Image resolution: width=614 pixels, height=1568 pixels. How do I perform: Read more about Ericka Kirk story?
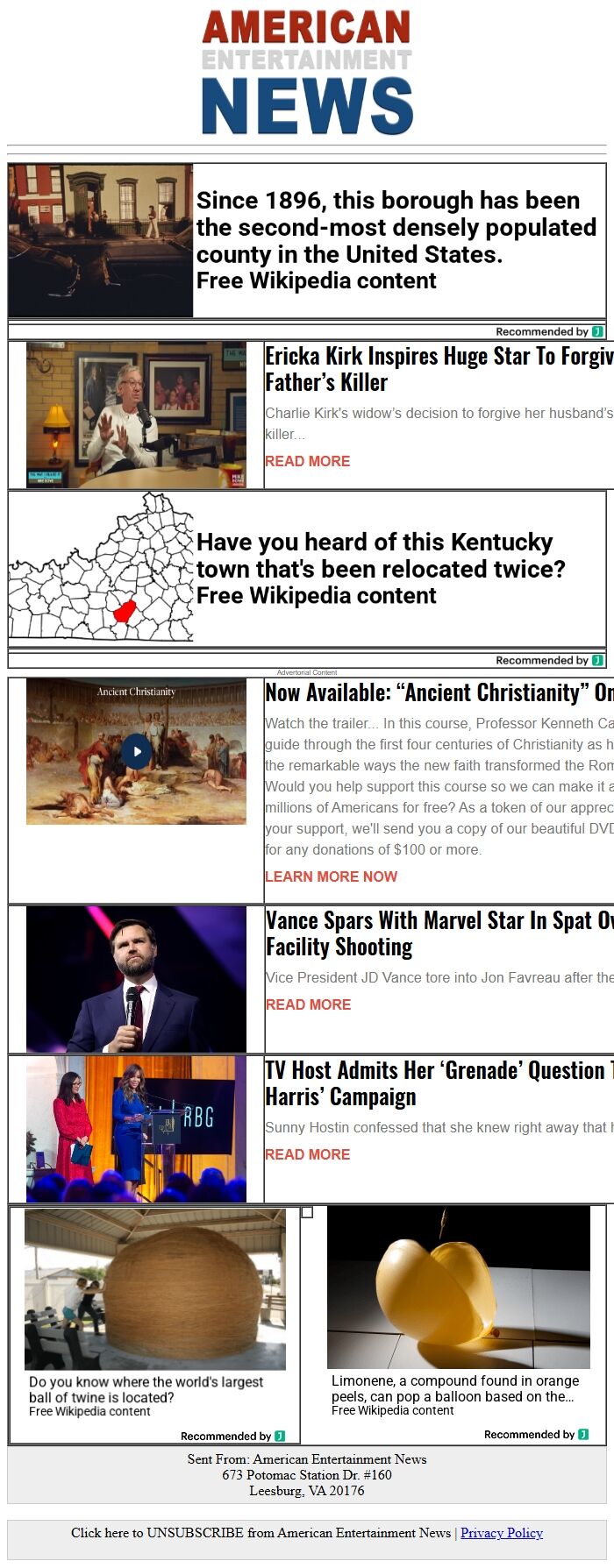point(307,461)
